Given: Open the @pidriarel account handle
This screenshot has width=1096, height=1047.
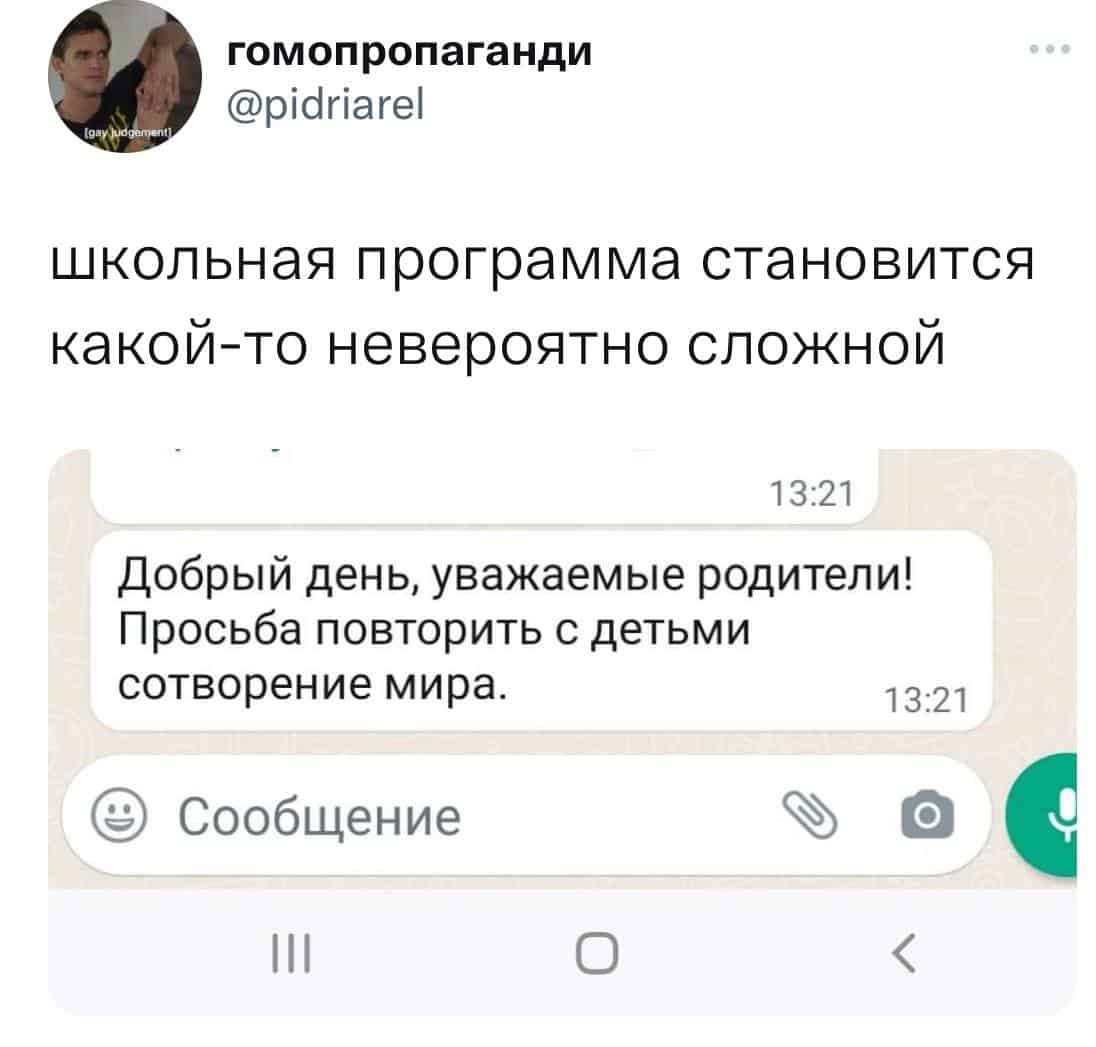Looking at the screenshot, I should pos(328,102).
